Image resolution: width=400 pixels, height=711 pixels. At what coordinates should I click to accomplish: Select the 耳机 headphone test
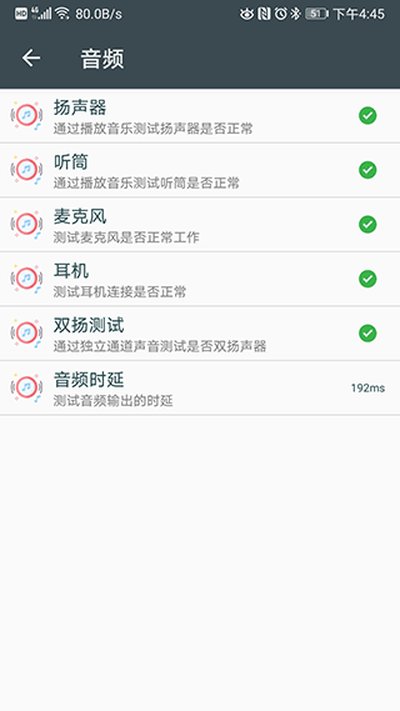click(200, 279)
